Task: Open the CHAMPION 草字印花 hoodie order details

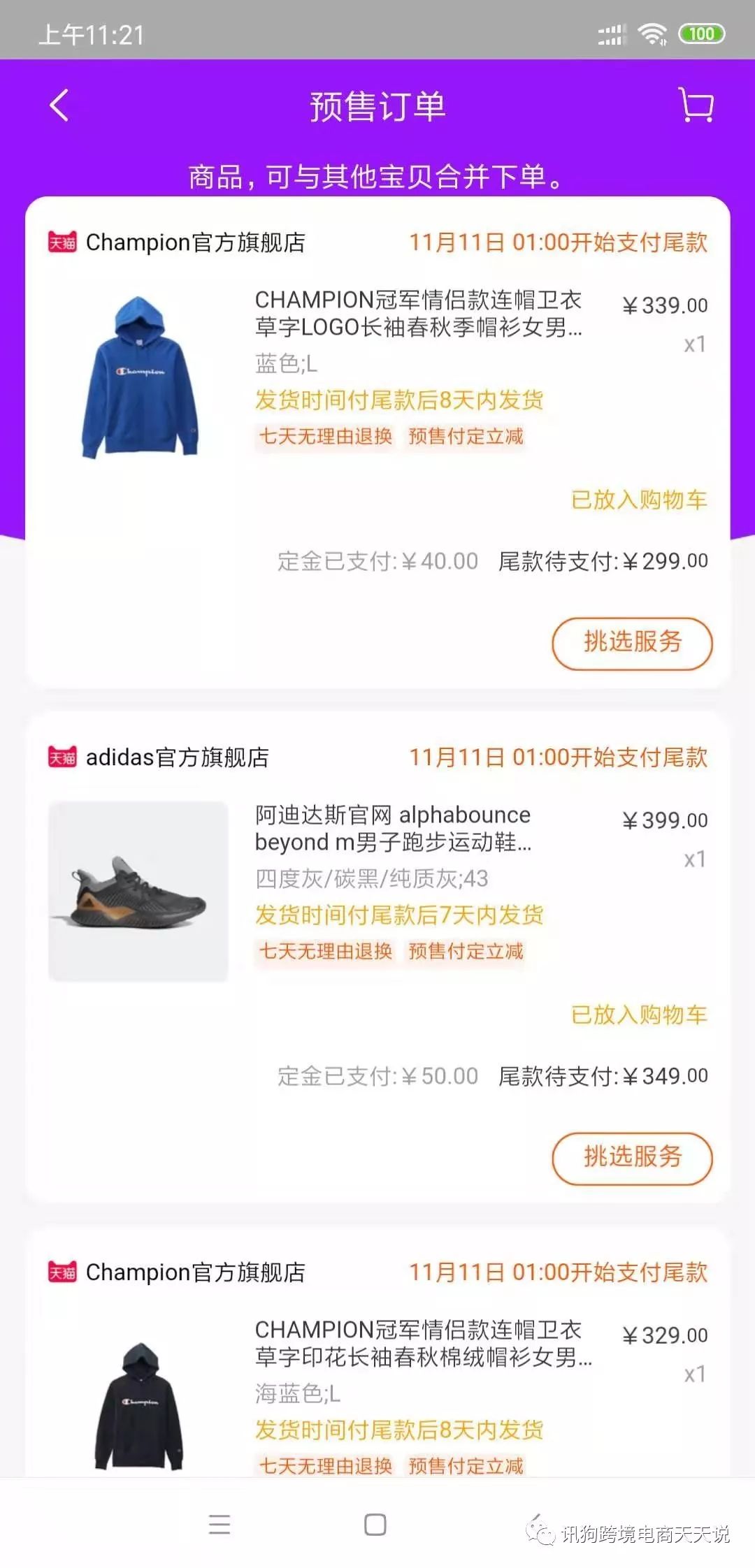Action: click(422, 1343)
